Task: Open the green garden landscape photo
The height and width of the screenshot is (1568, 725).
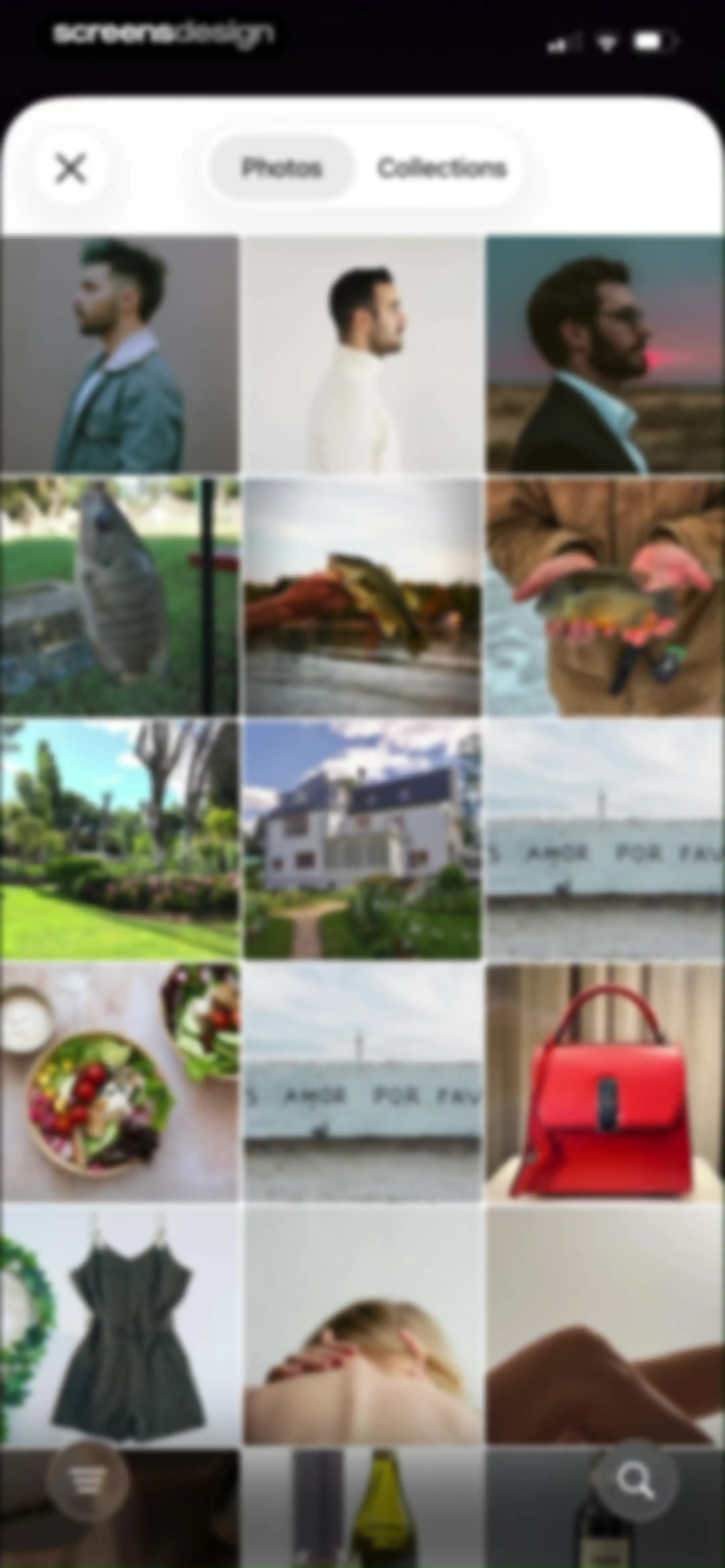Action: (x=119, y=839)
